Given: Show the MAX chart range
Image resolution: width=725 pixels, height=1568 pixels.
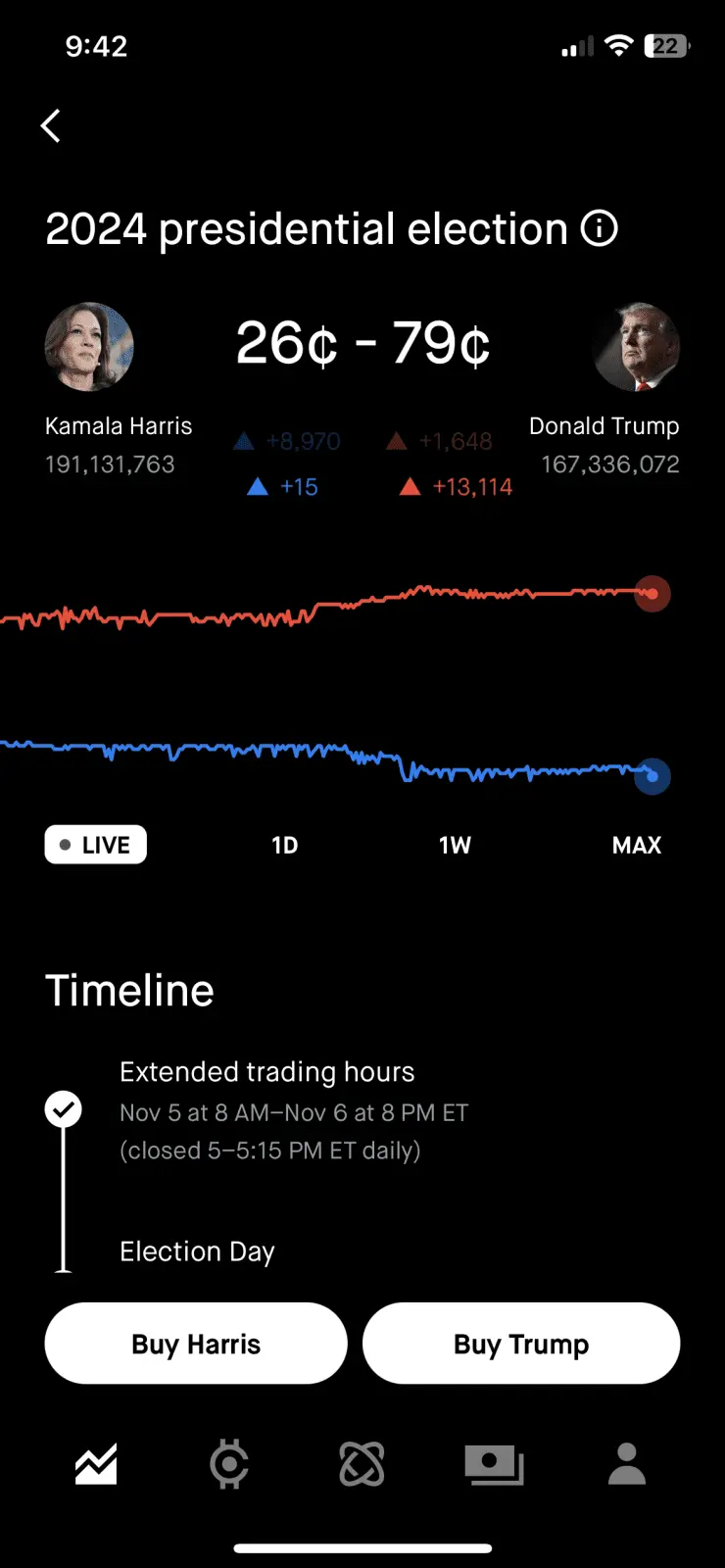Looking at the screenshot, I should pyautogui.click(x=637, y=845).
